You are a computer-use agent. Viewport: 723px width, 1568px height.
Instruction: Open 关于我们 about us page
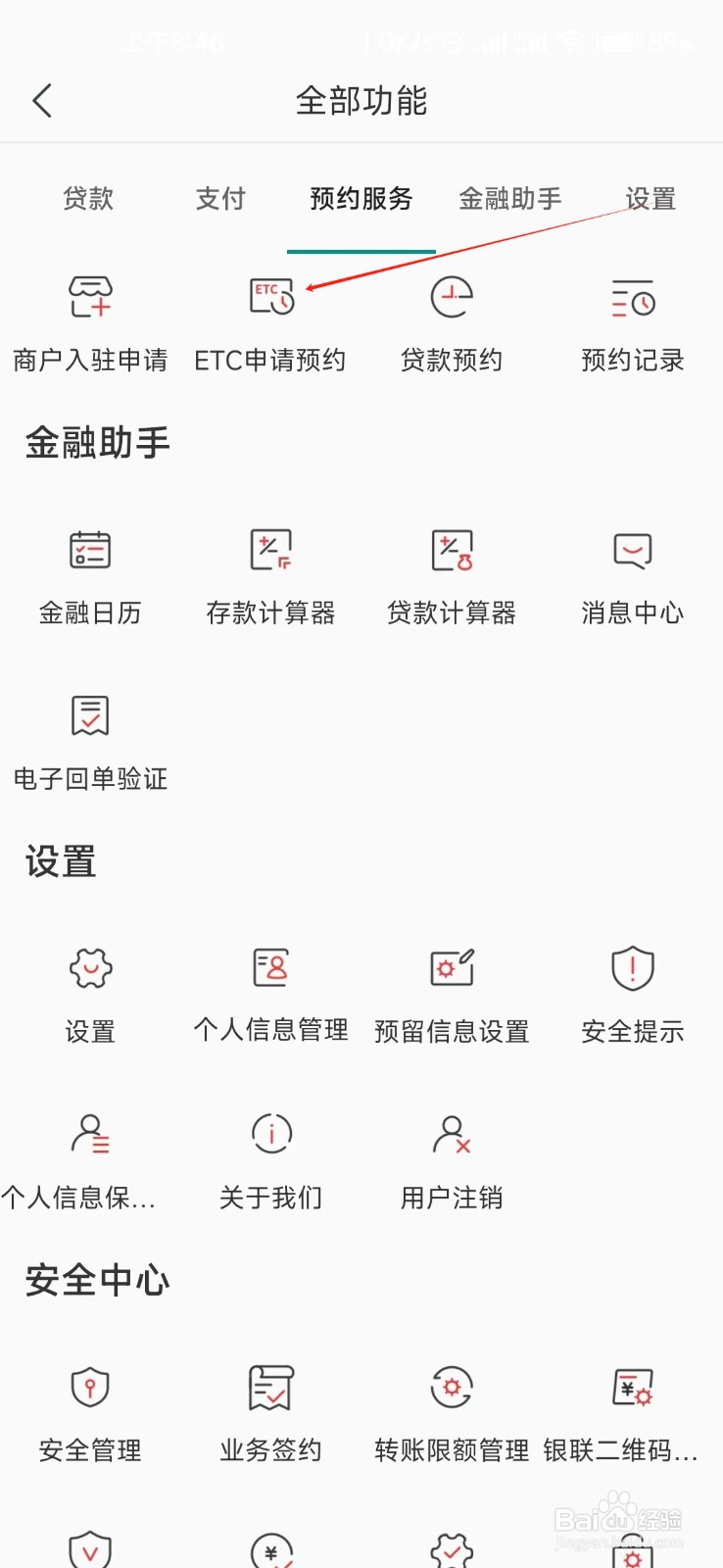270,1161
